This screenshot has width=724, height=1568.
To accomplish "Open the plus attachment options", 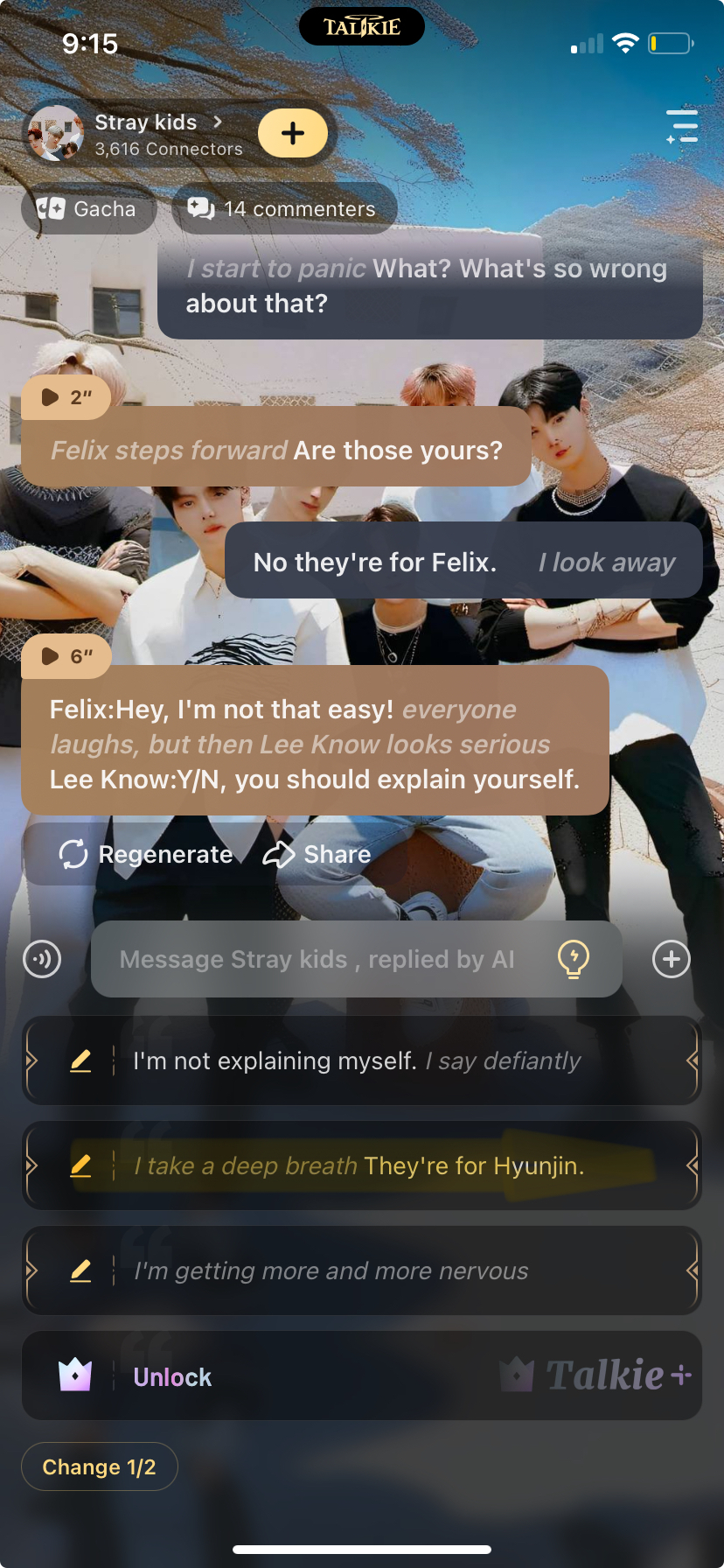I will (671, 959).
